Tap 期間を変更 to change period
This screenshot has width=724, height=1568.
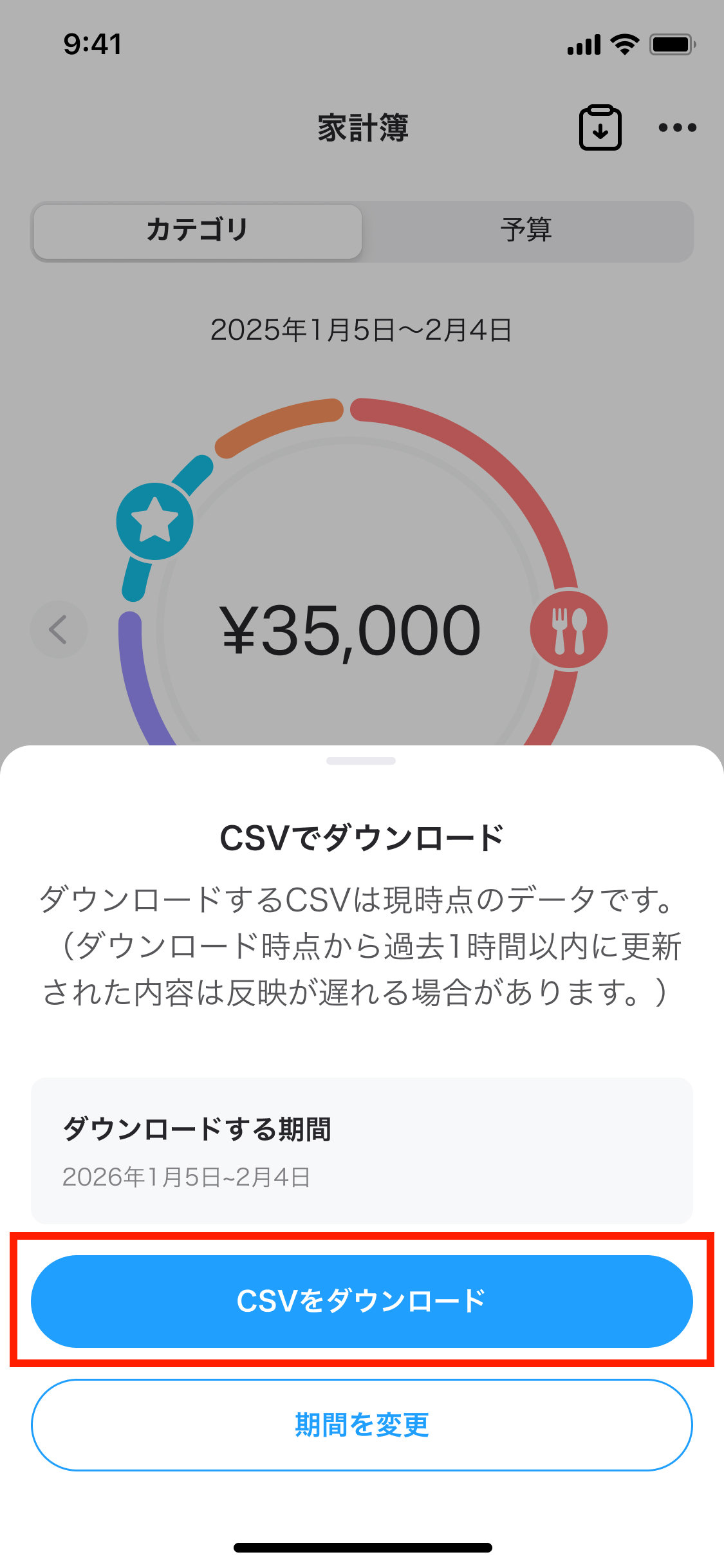362,1424
